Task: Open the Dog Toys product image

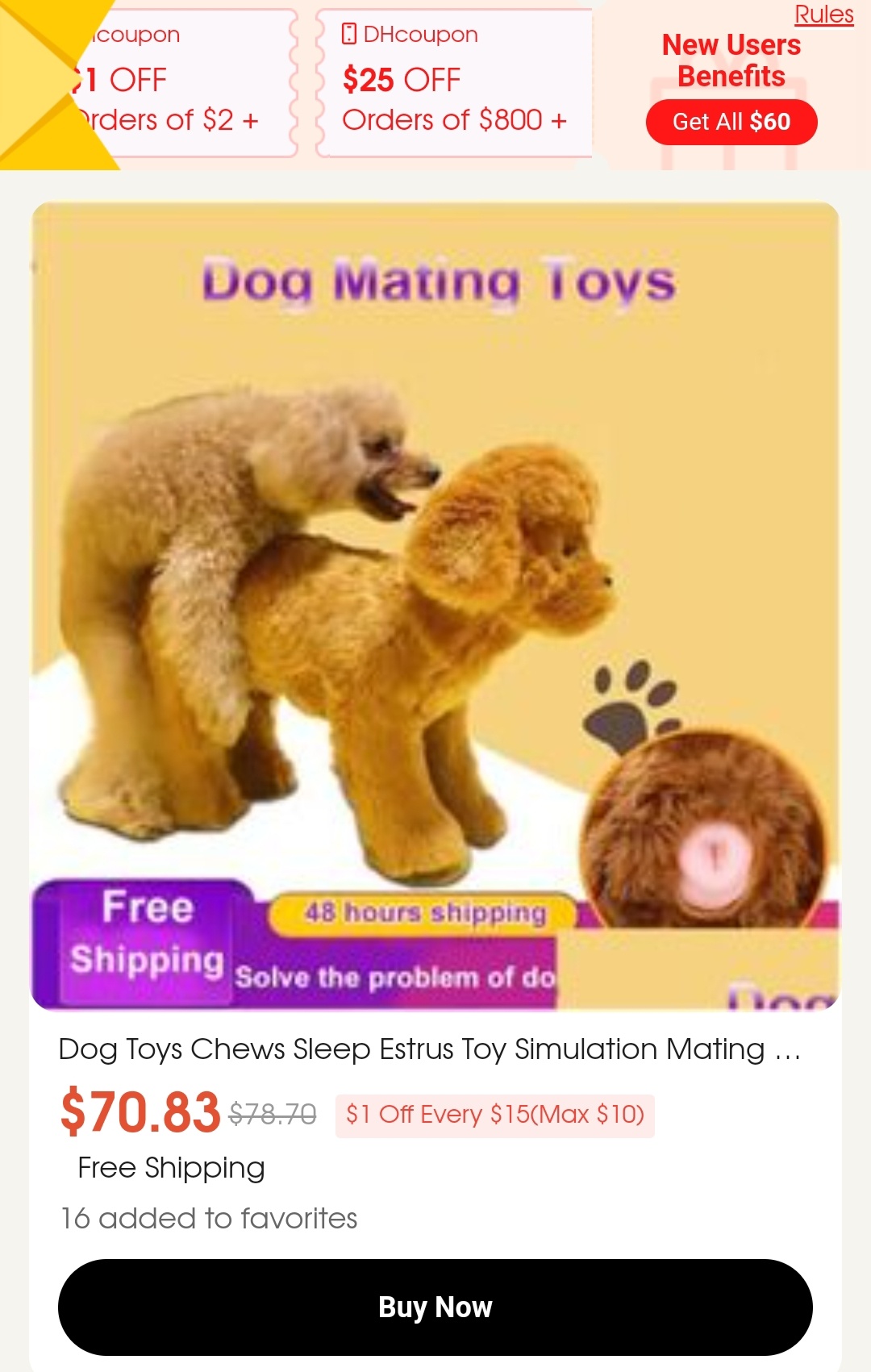Action: (435, 605)
